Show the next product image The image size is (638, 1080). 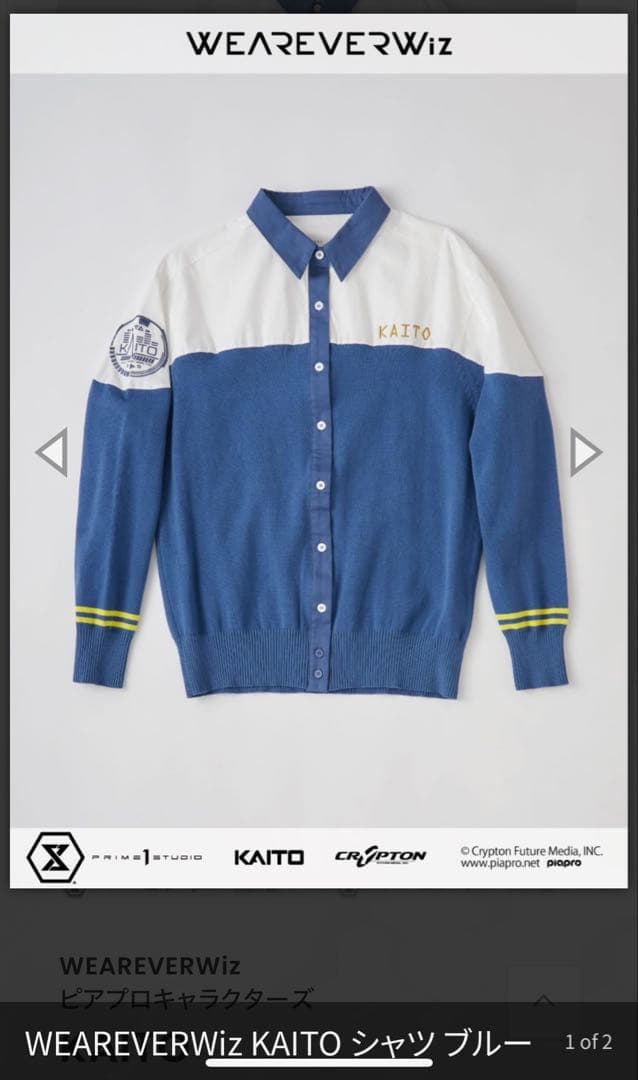tap(586, 452)
